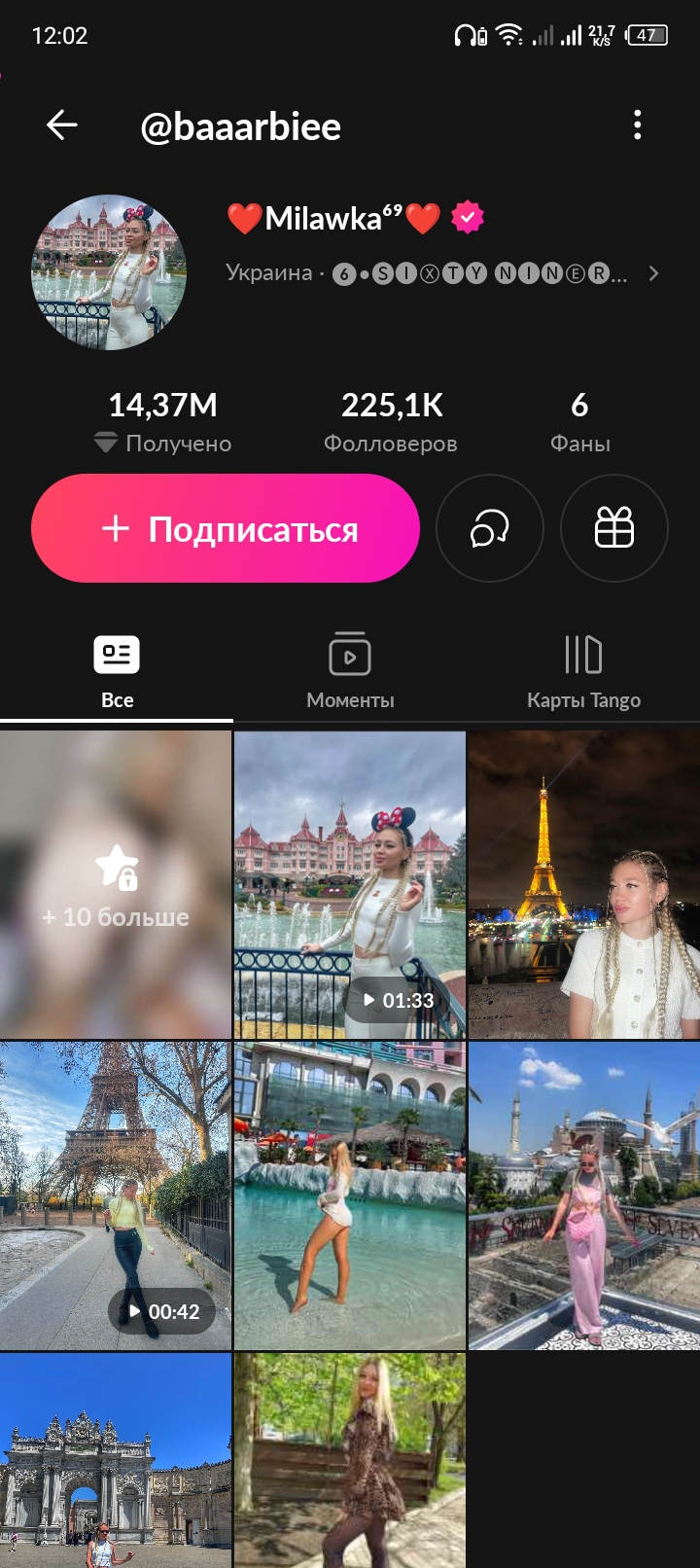
Task: Send a gift via the gift icon
Action: point(614,528)
